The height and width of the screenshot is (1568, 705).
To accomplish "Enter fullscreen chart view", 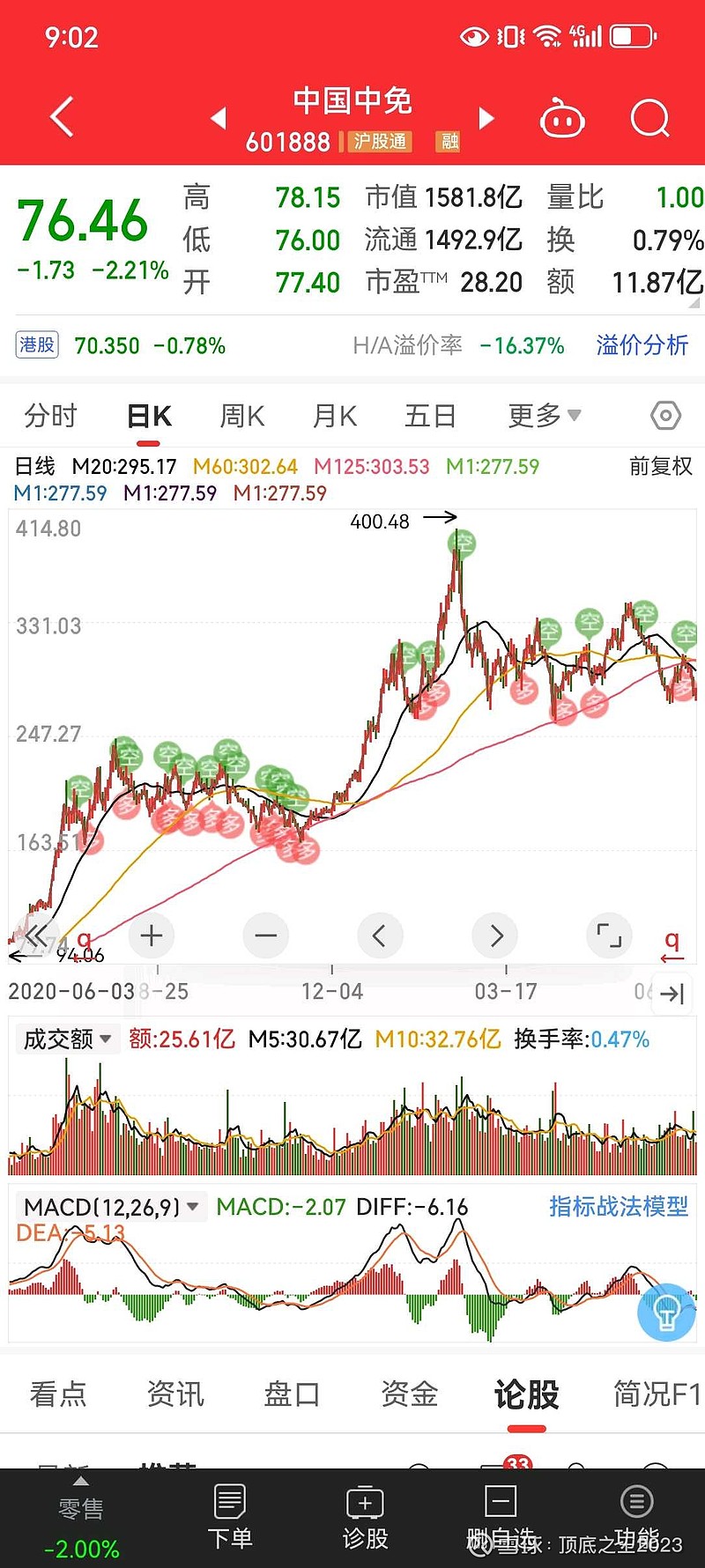I will [x=609, y=936].
